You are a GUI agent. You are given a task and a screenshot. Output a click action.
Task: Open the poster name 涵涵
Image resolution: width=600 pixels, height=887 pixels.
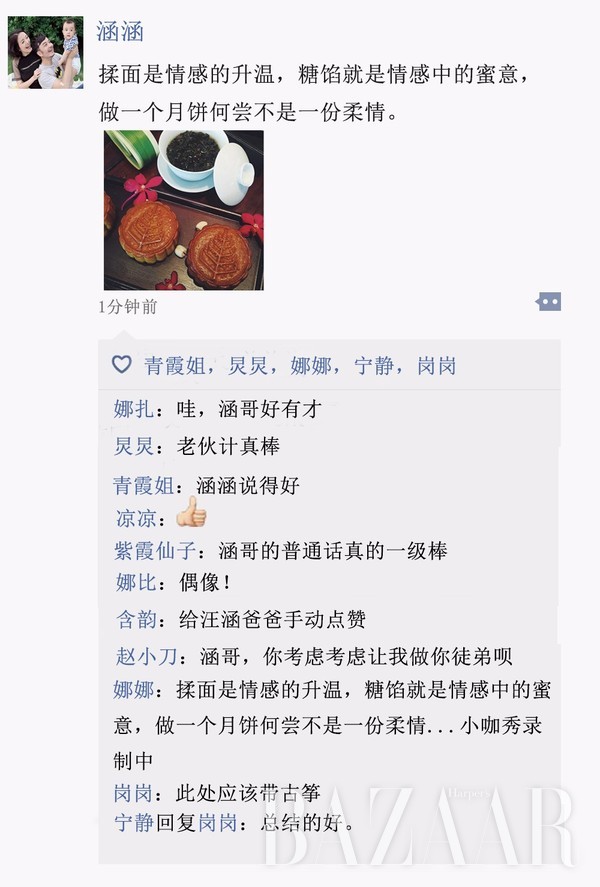click(120, 32)
